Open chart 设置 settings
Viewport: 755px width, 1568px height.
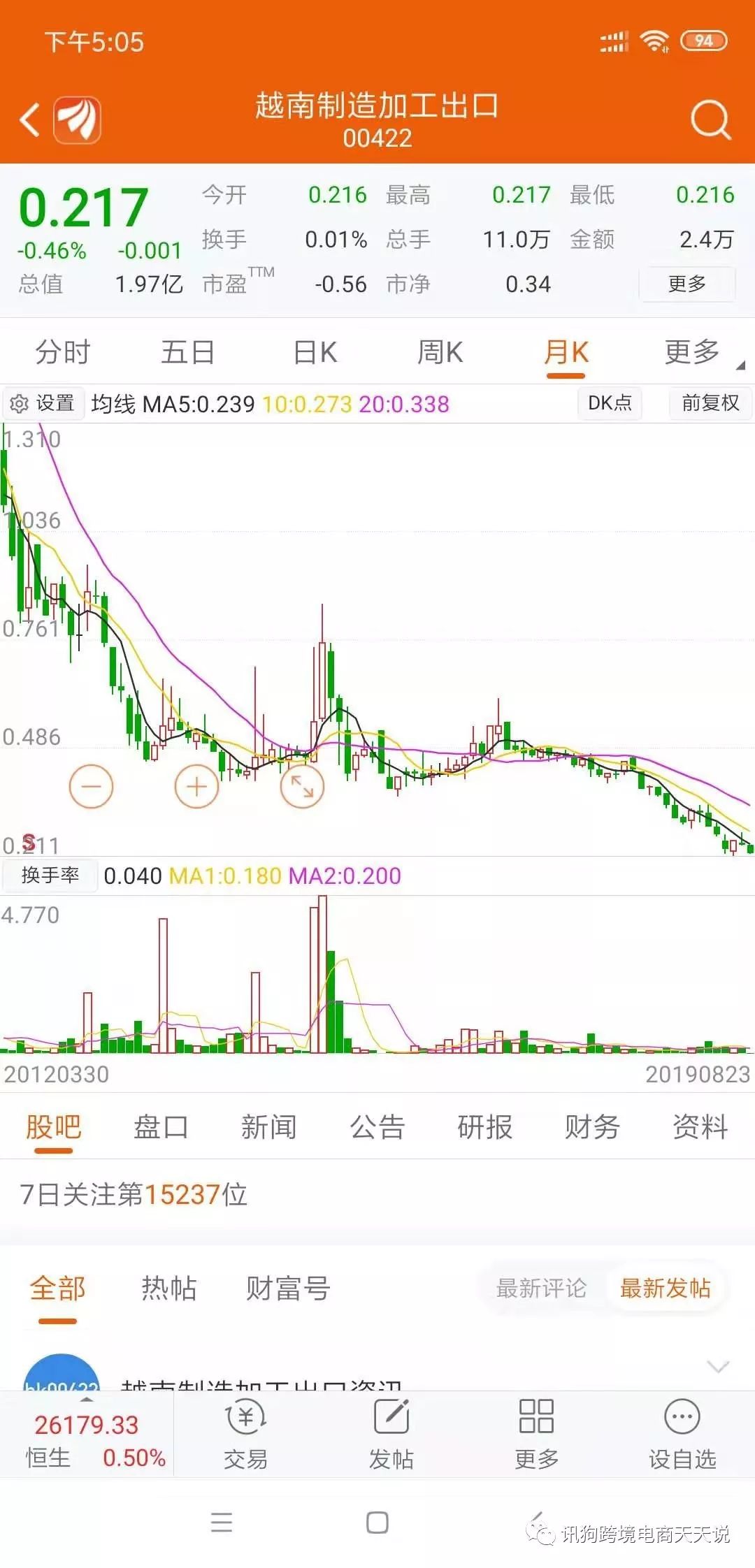click(43, 403)
